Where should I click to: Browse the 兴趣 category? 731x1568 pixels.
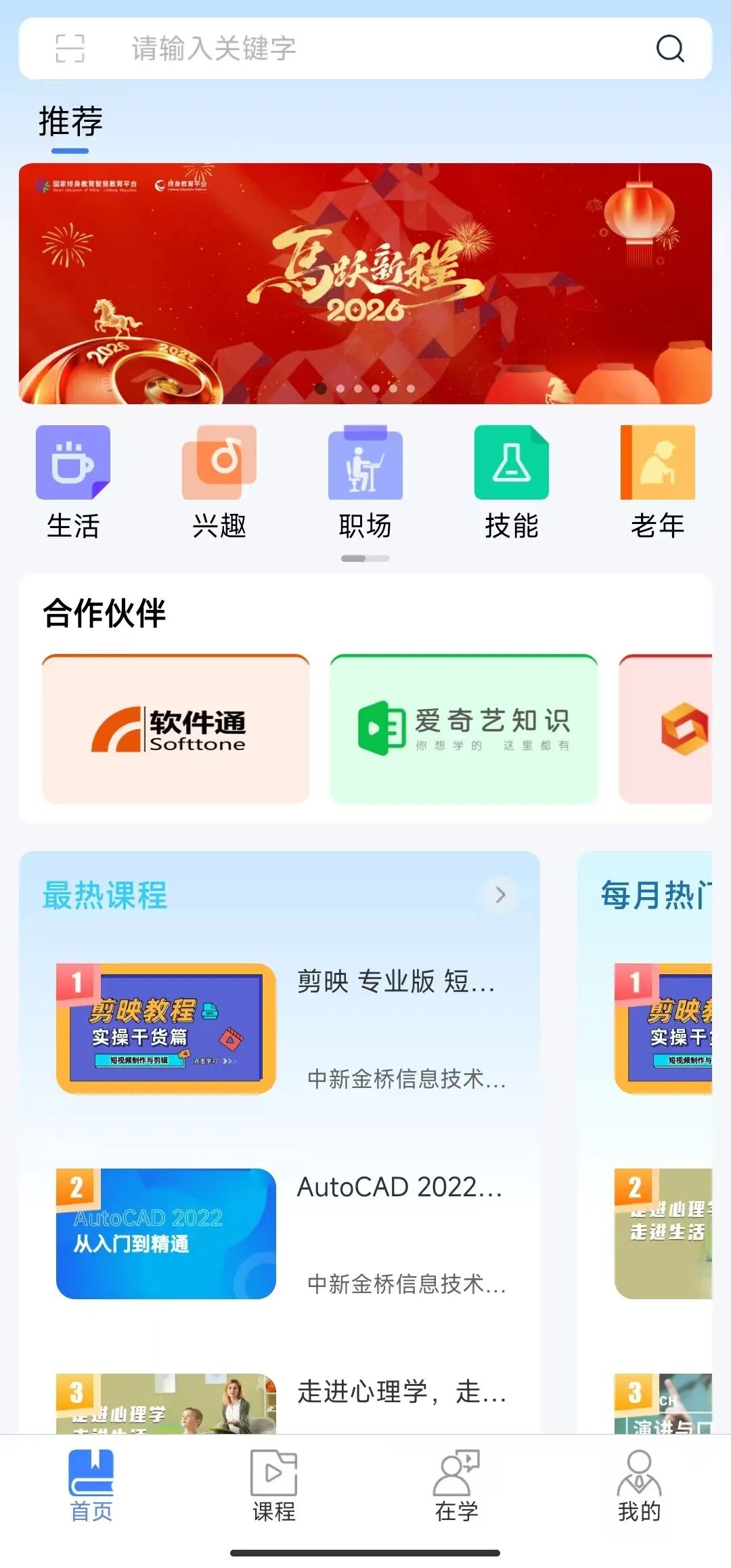219,482
